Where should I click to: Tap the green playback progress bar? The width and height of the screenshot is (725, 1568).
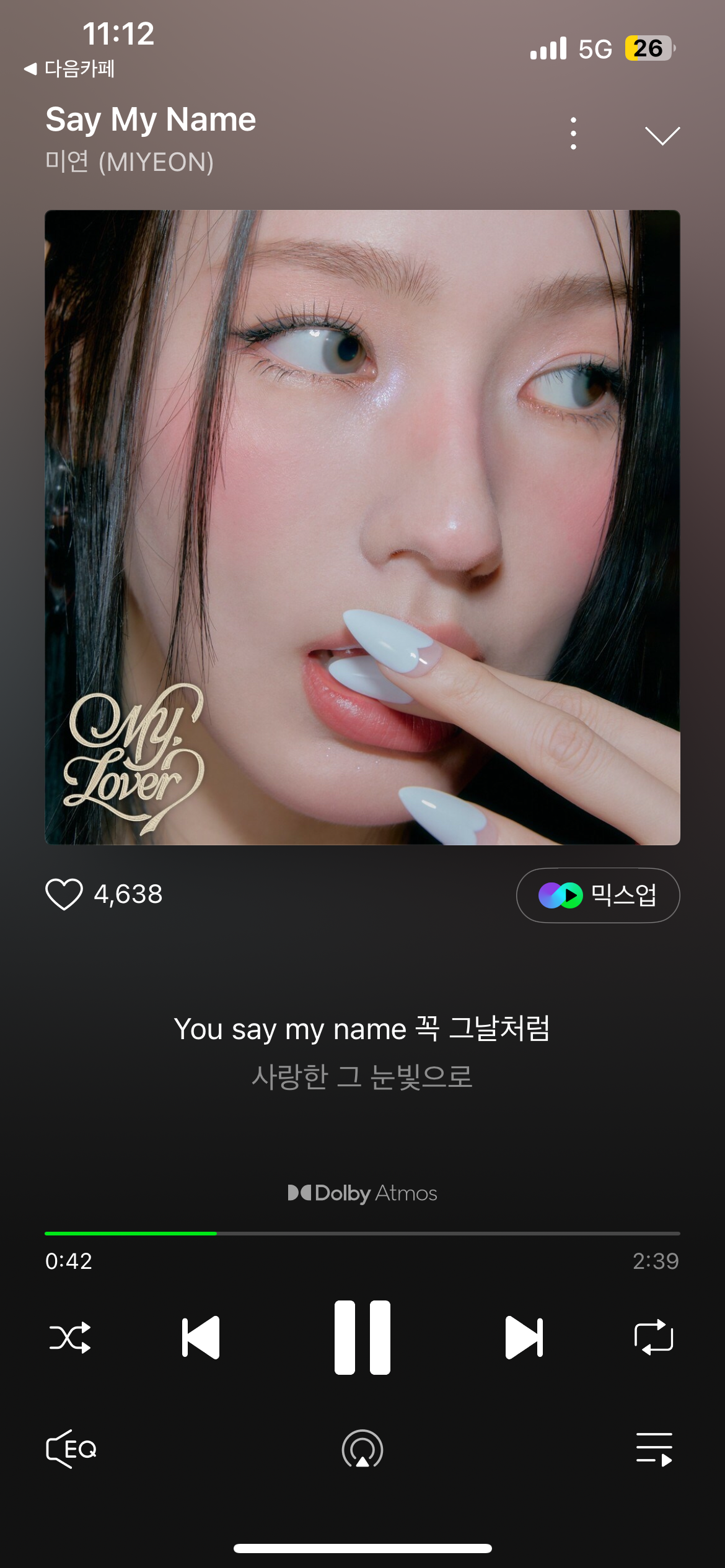tap(130, 1234)
